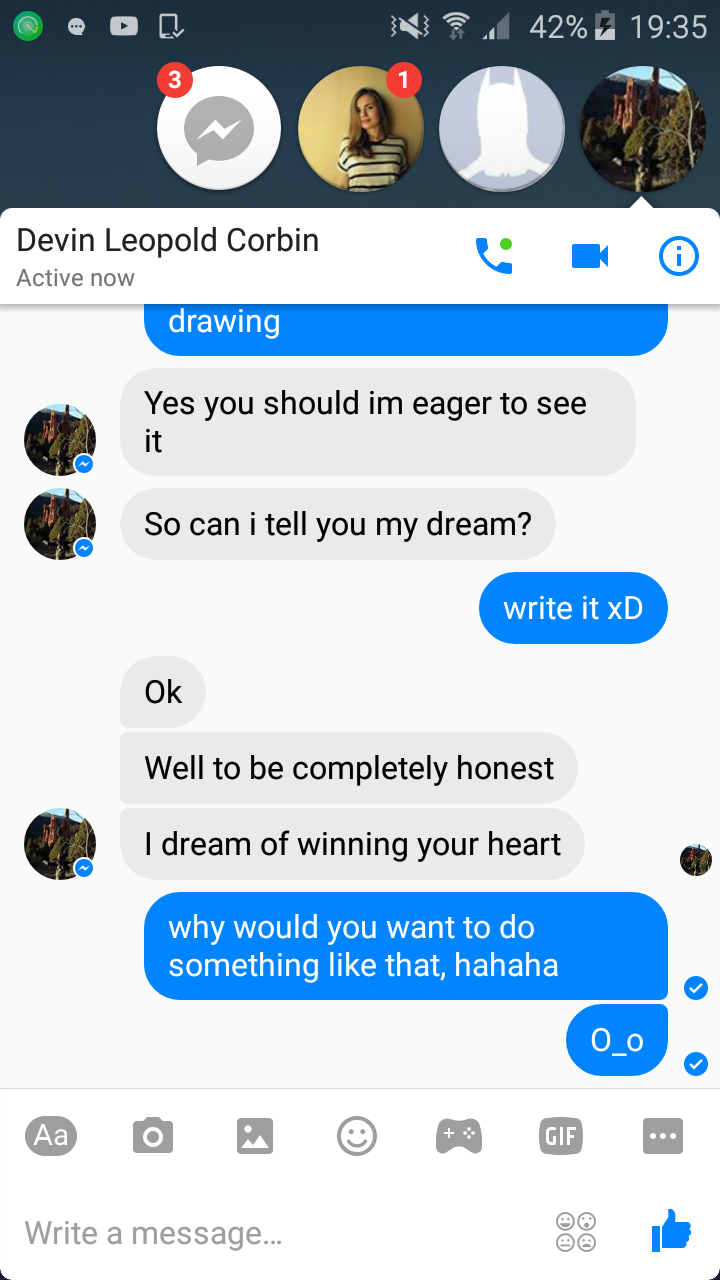The image size is (720, 1280).
Task: Send a thumbs-up like
Action: [x=671, y=1230]
